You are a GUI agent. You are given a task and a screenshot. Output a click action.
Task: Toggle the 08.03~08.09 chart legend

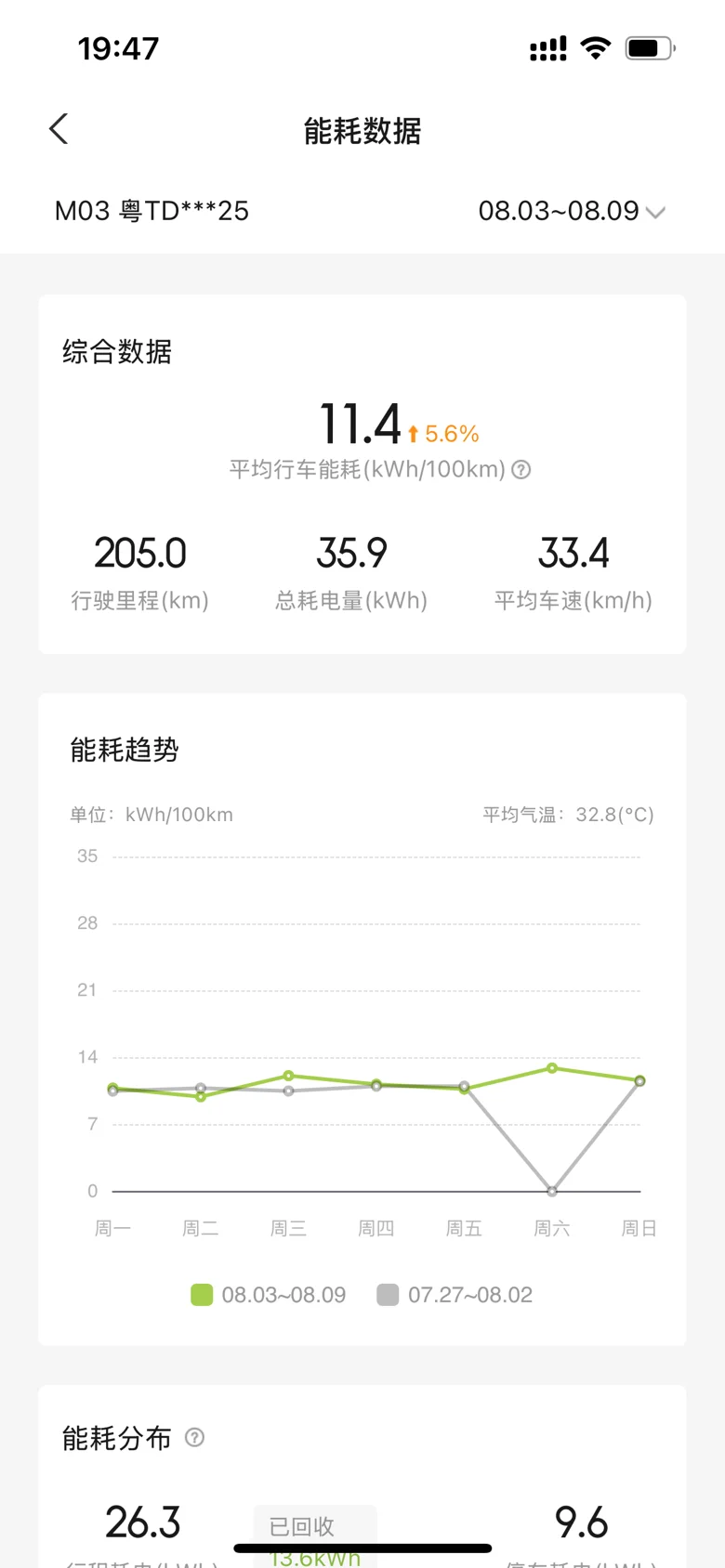[268, 1295]
